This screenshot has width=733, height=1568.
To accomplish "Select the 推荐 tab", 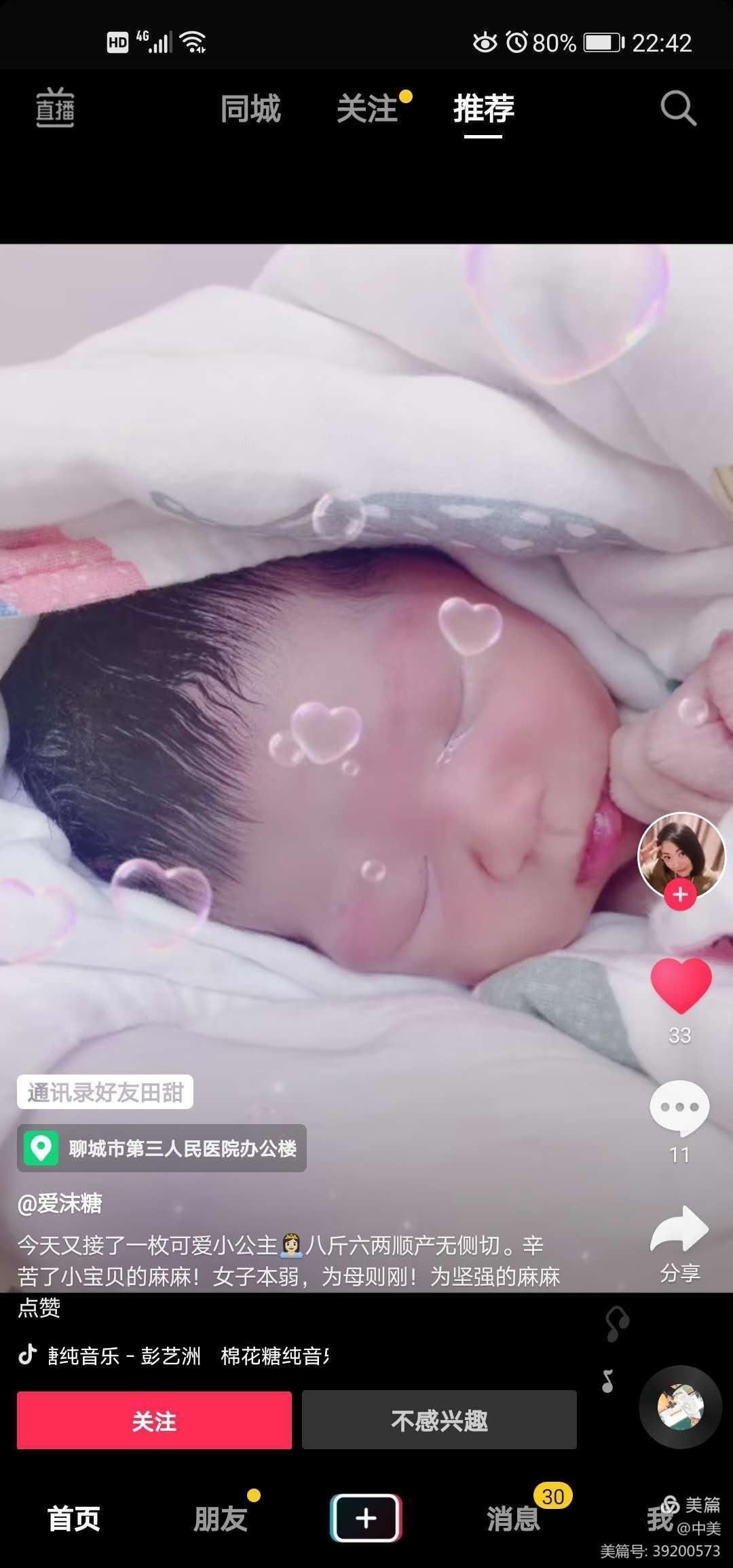I will coord(483,109).
